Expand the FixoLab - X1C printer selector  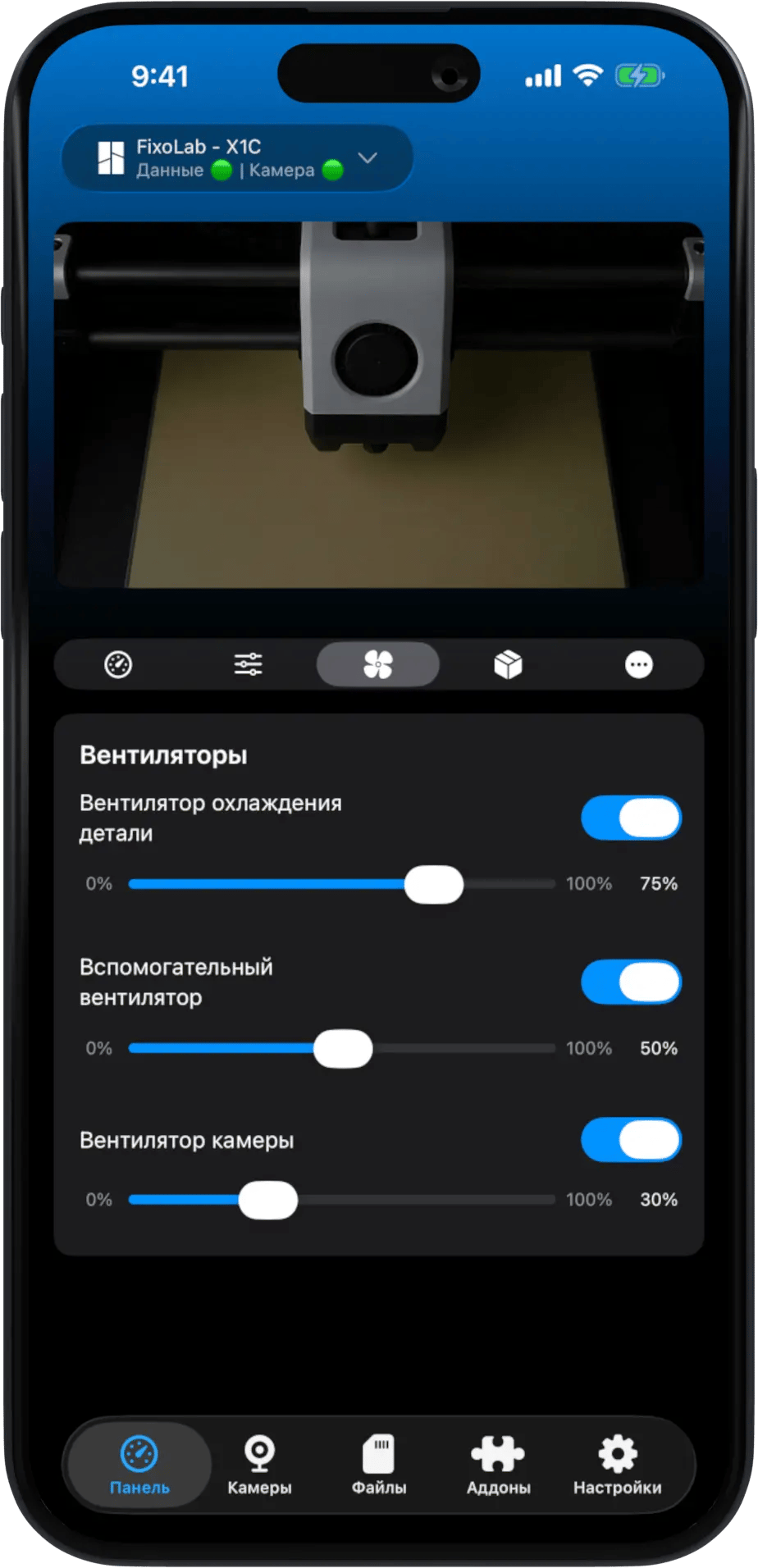[x=237, y=158]
